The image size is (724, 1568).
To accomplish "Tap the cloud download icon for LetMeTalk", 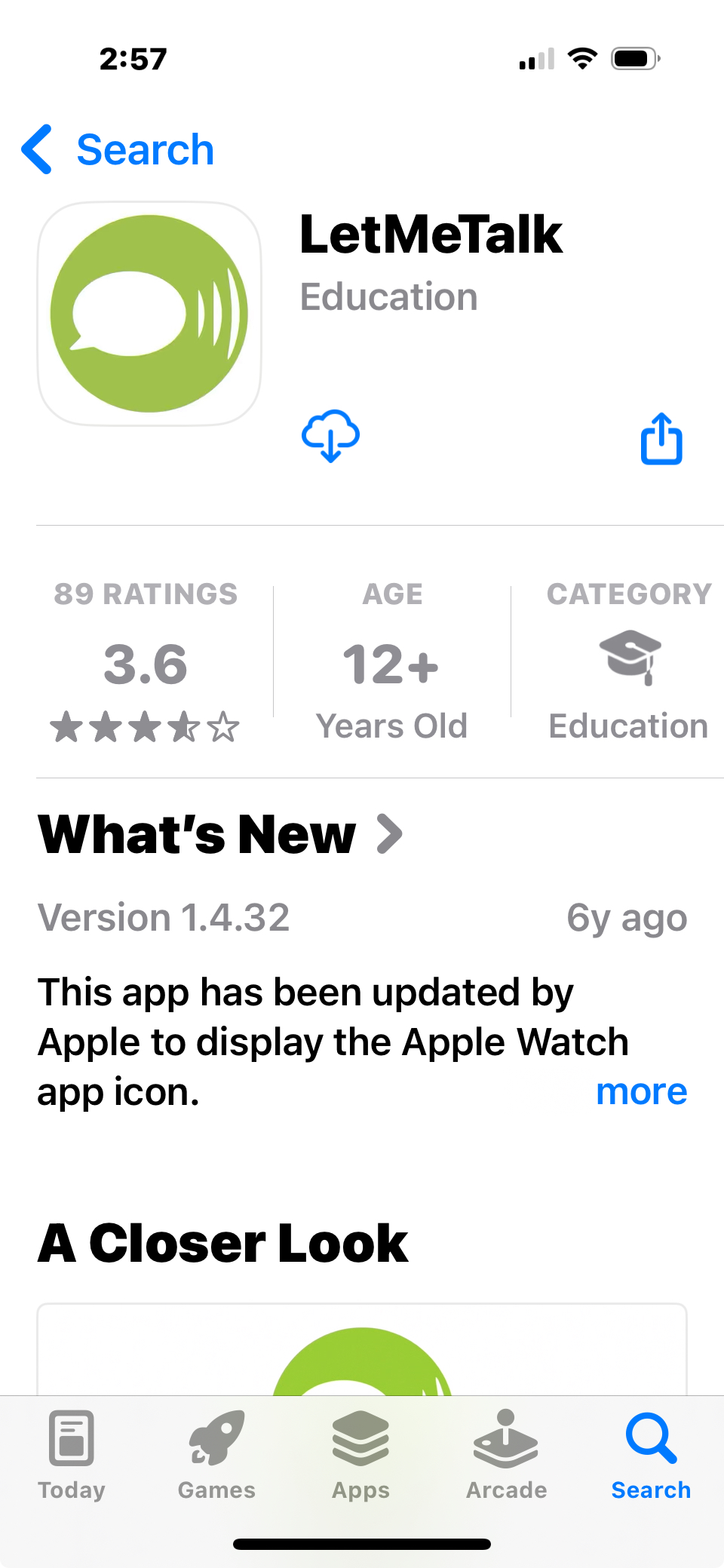I will [x=330, y=437].
